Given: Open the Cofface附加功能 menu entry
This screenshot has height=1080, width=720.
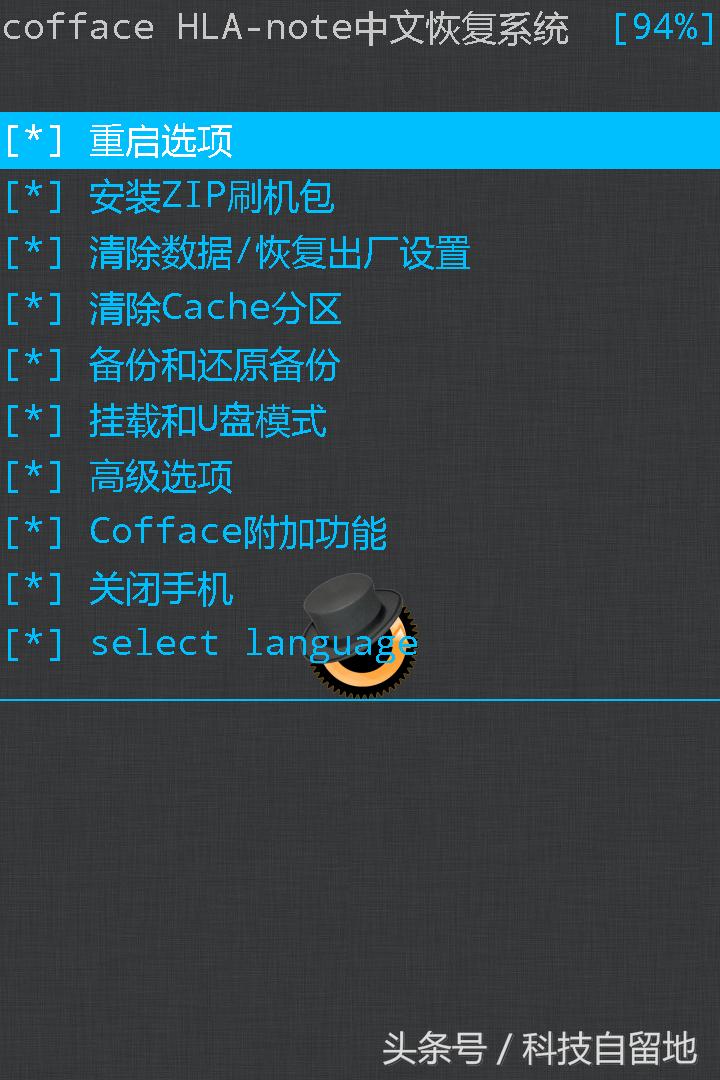Looking at the screenshot, I should 240,533.
